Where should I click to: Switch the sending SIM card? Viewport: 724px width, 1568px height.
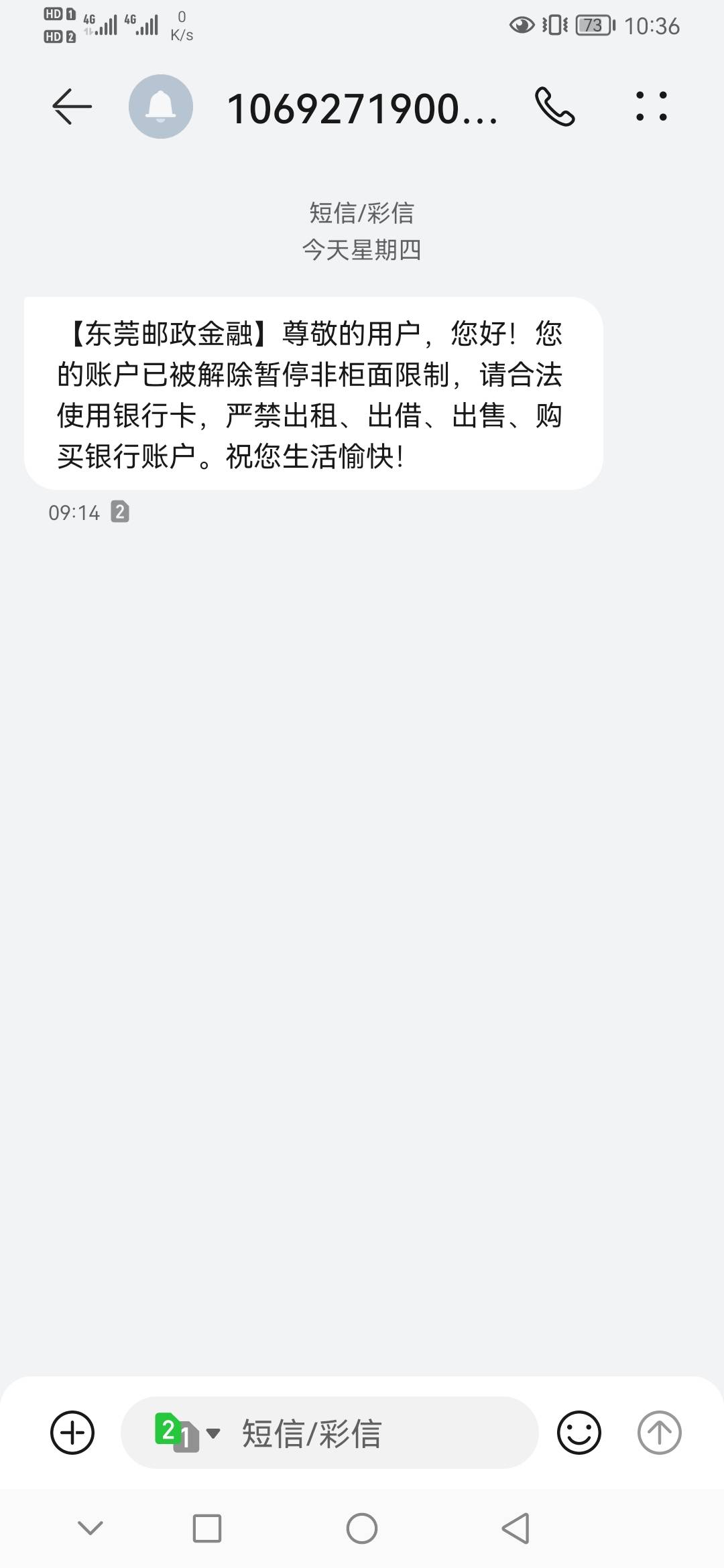pyautogui.click(x=186, y=1433)
